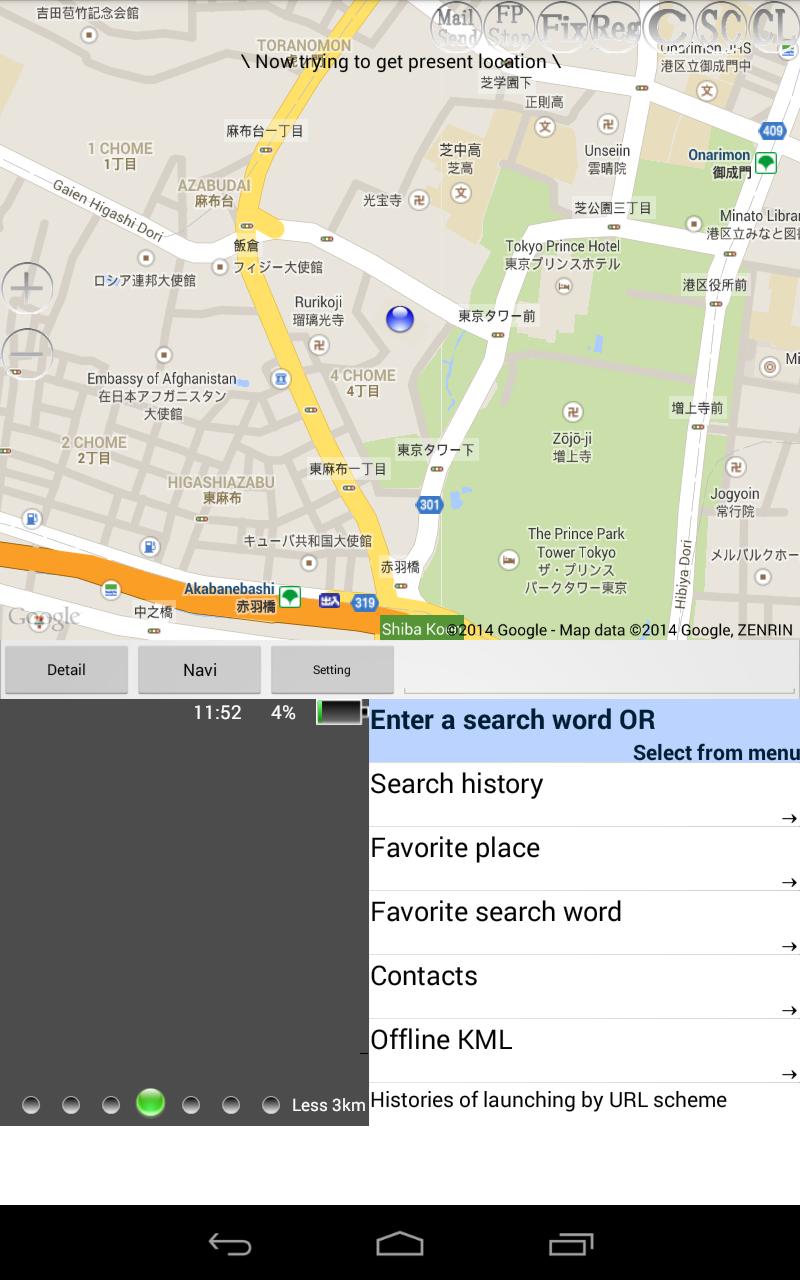The width and height of the screenshot is (800, 1280).
Task: Go to the home screen
Action: tap(400, 1243)
